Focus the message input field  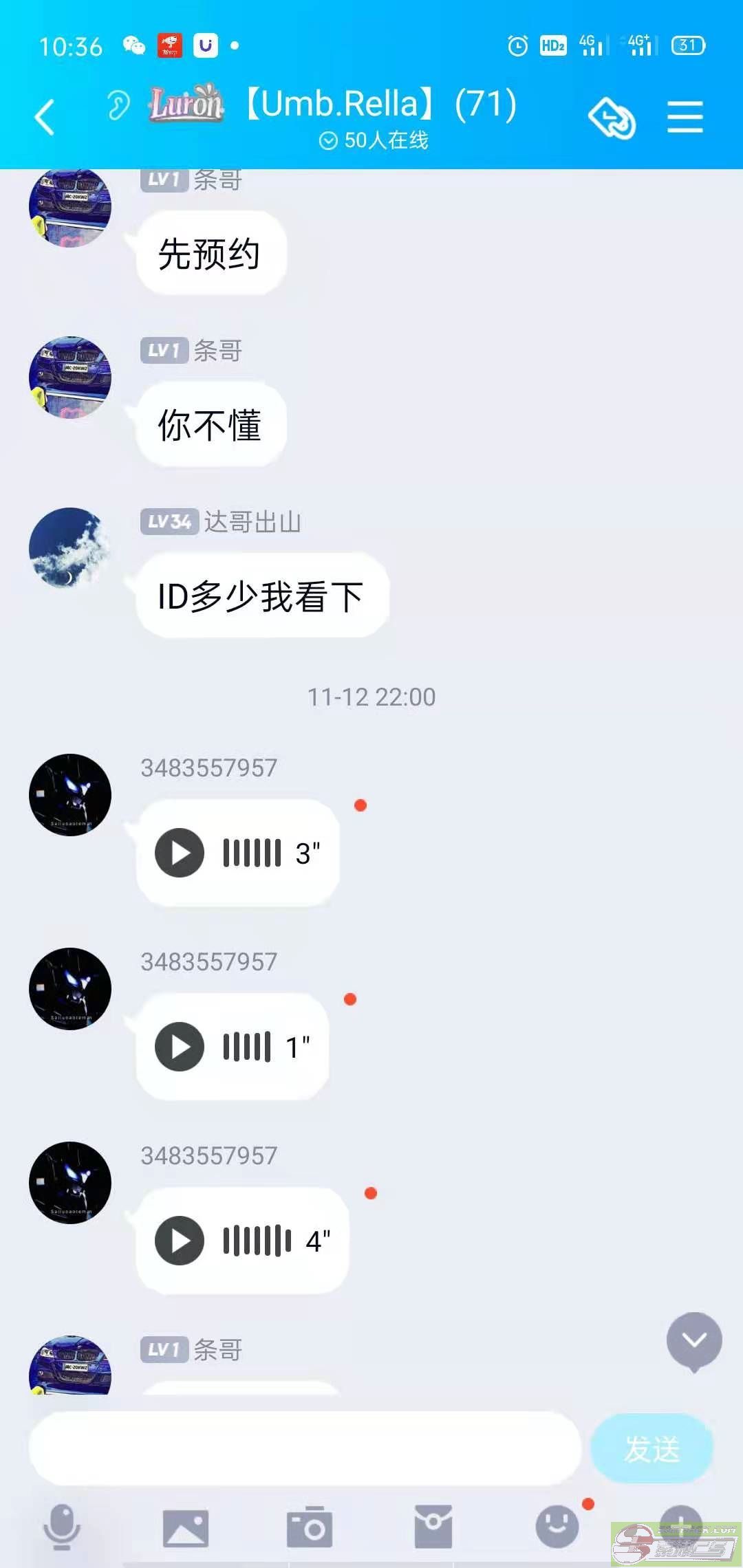coord(305,1448)
